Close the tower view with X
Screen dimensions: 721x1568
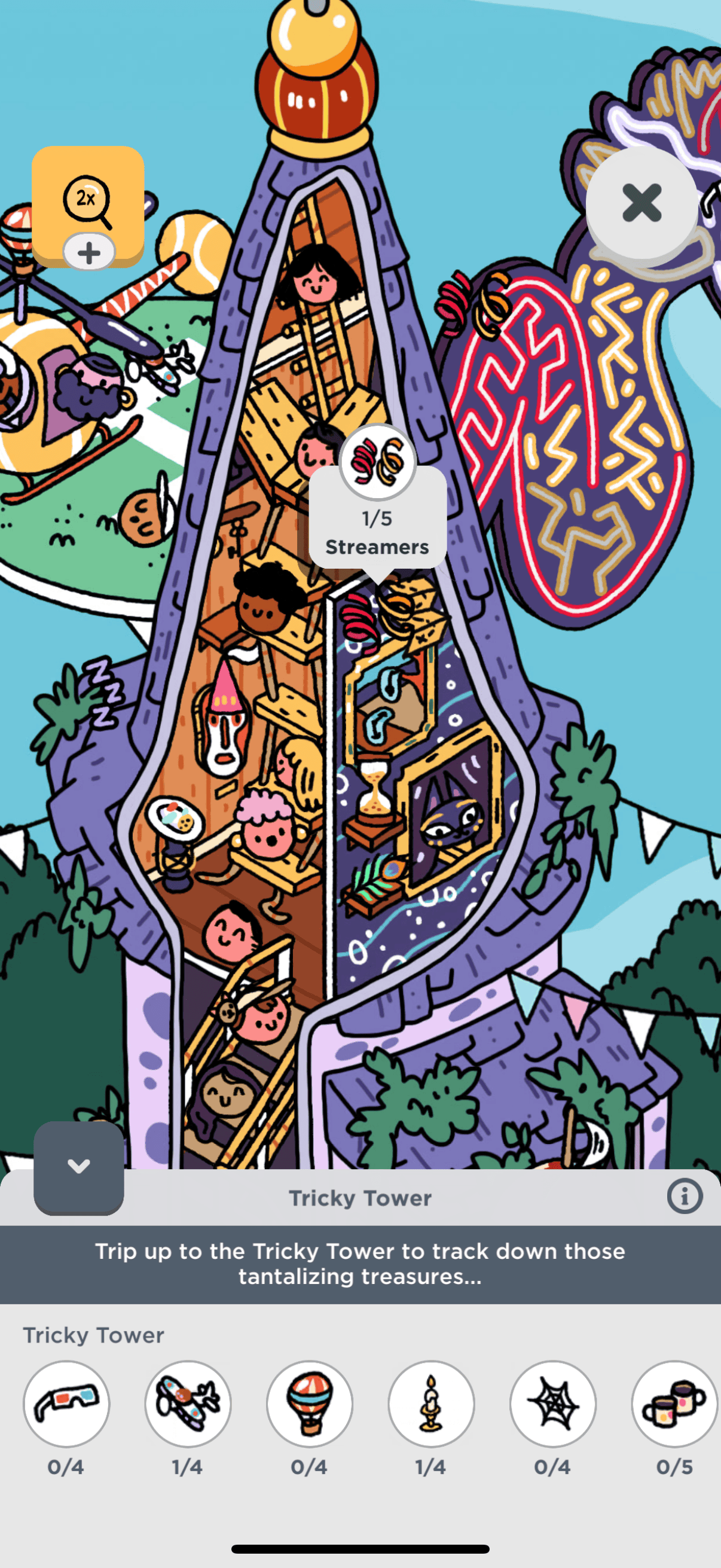pyautogui.click(x=641, y=203)
